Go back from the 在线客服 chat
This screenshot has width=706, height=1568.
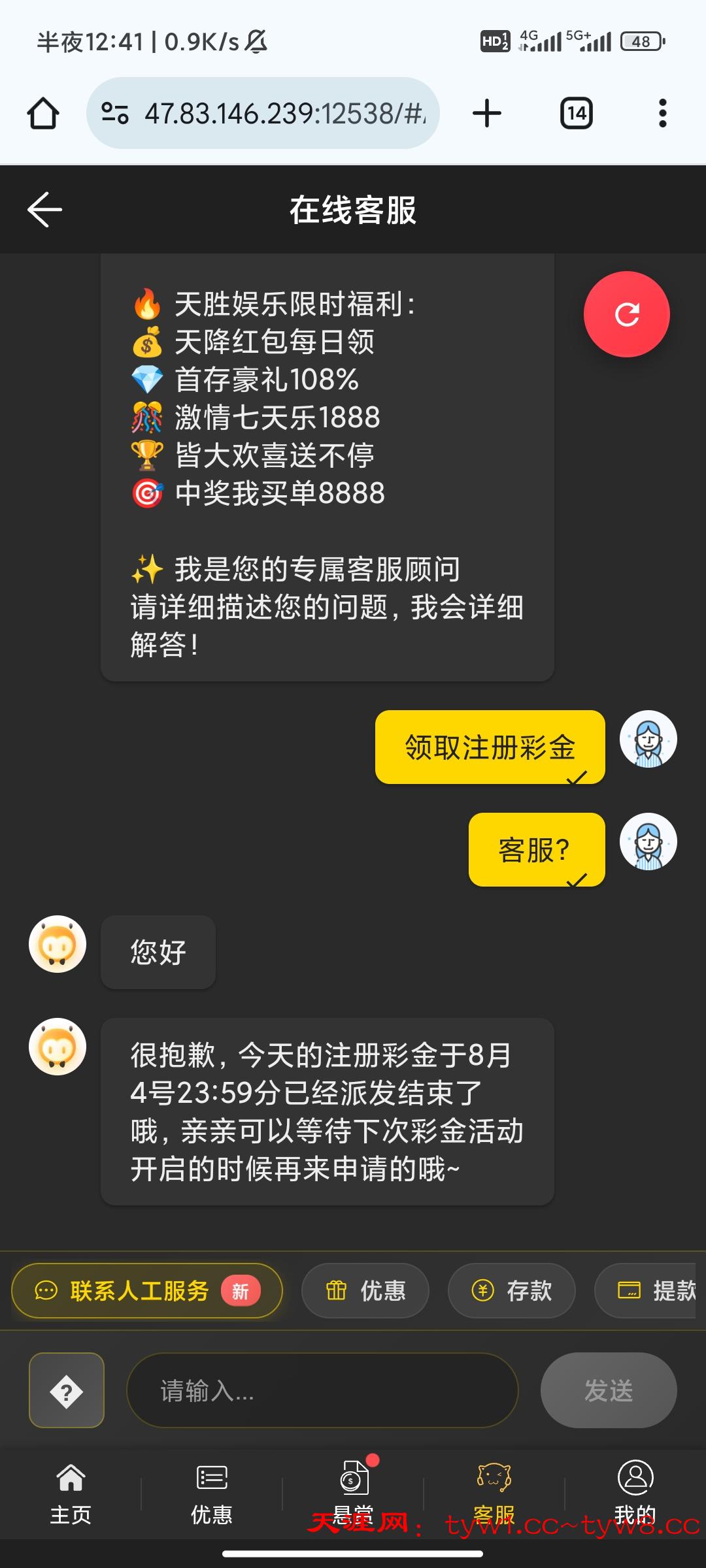pyautogui.click(x=44, y=210)
